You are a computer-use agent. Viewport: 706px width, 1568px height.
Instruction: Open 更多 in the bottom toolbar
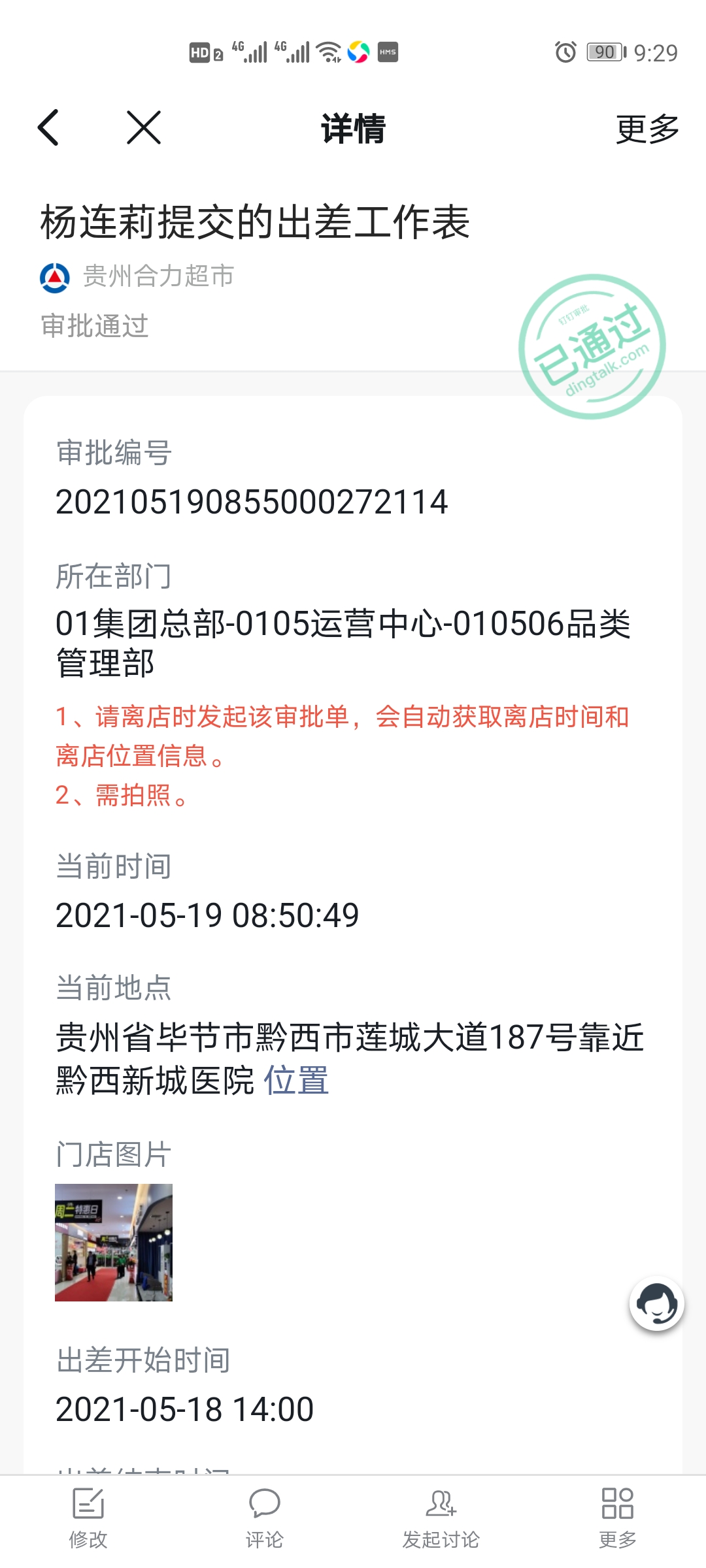[x=618, y=1519]
